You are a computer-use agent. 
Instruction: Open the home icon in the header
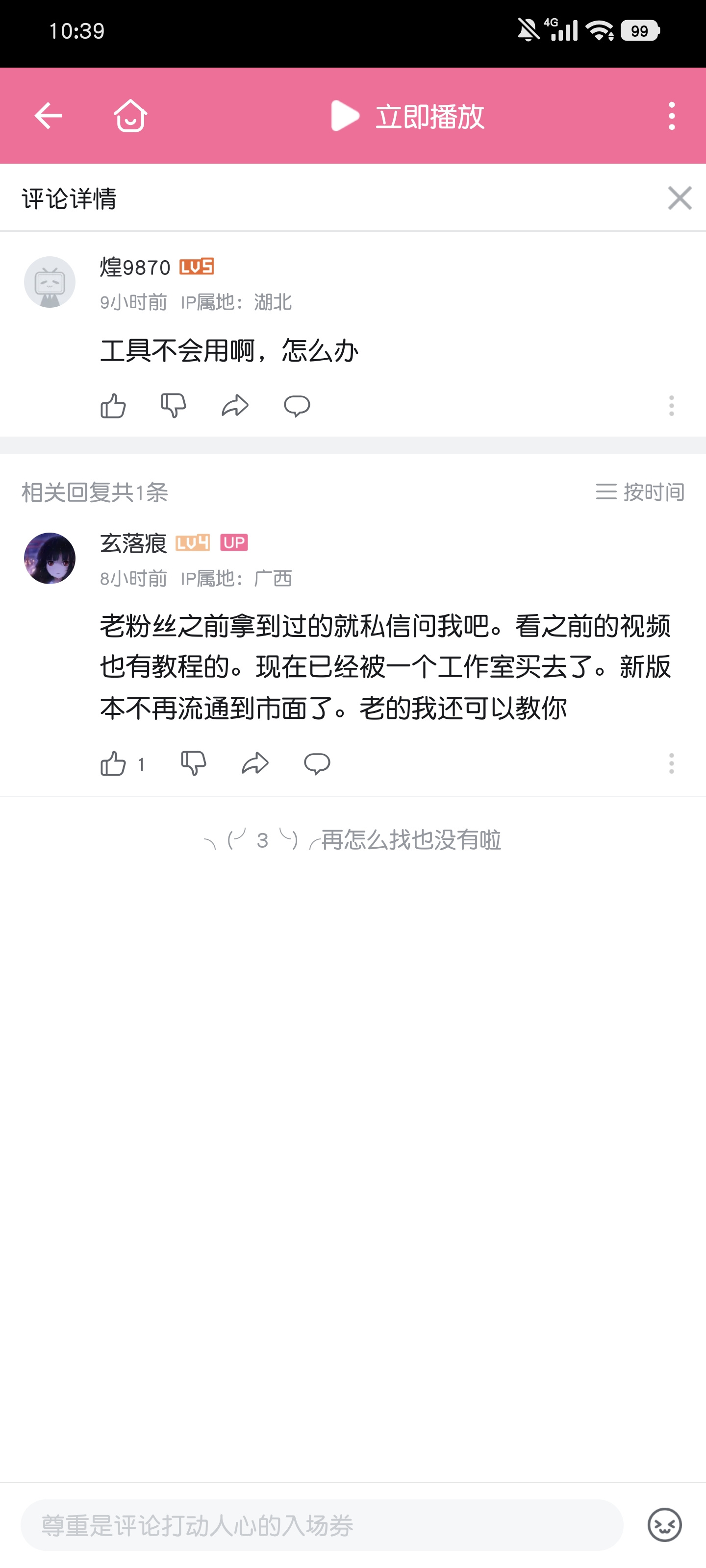130,116
